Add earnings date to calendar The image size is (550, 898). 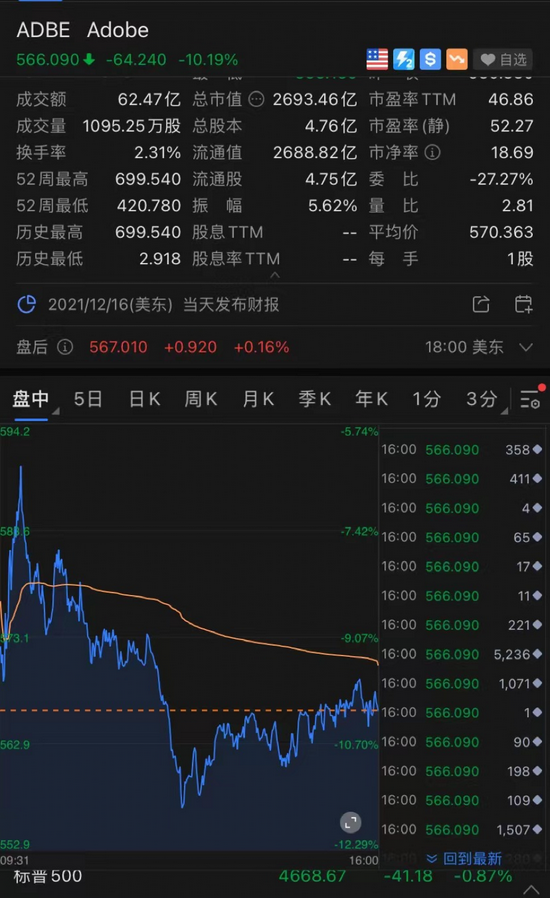[x=523, y=304]
